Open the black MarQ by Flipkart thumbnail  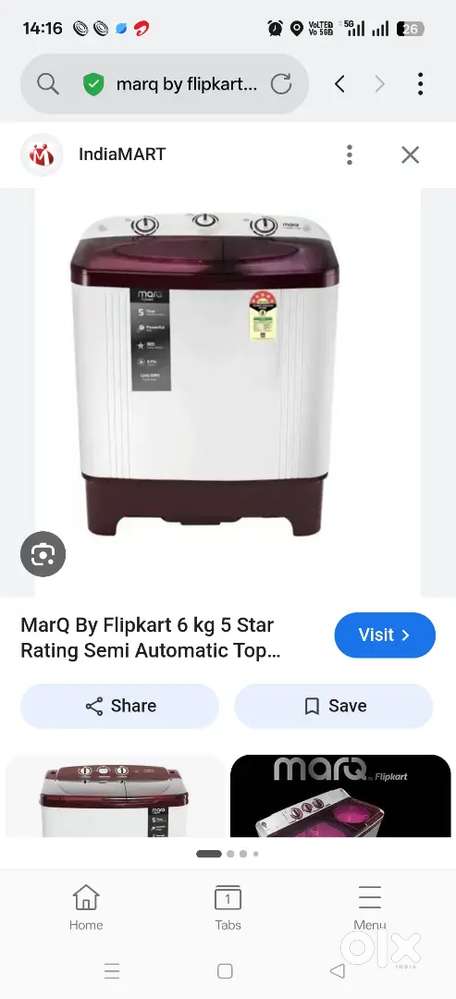click(x=340, y=796)
